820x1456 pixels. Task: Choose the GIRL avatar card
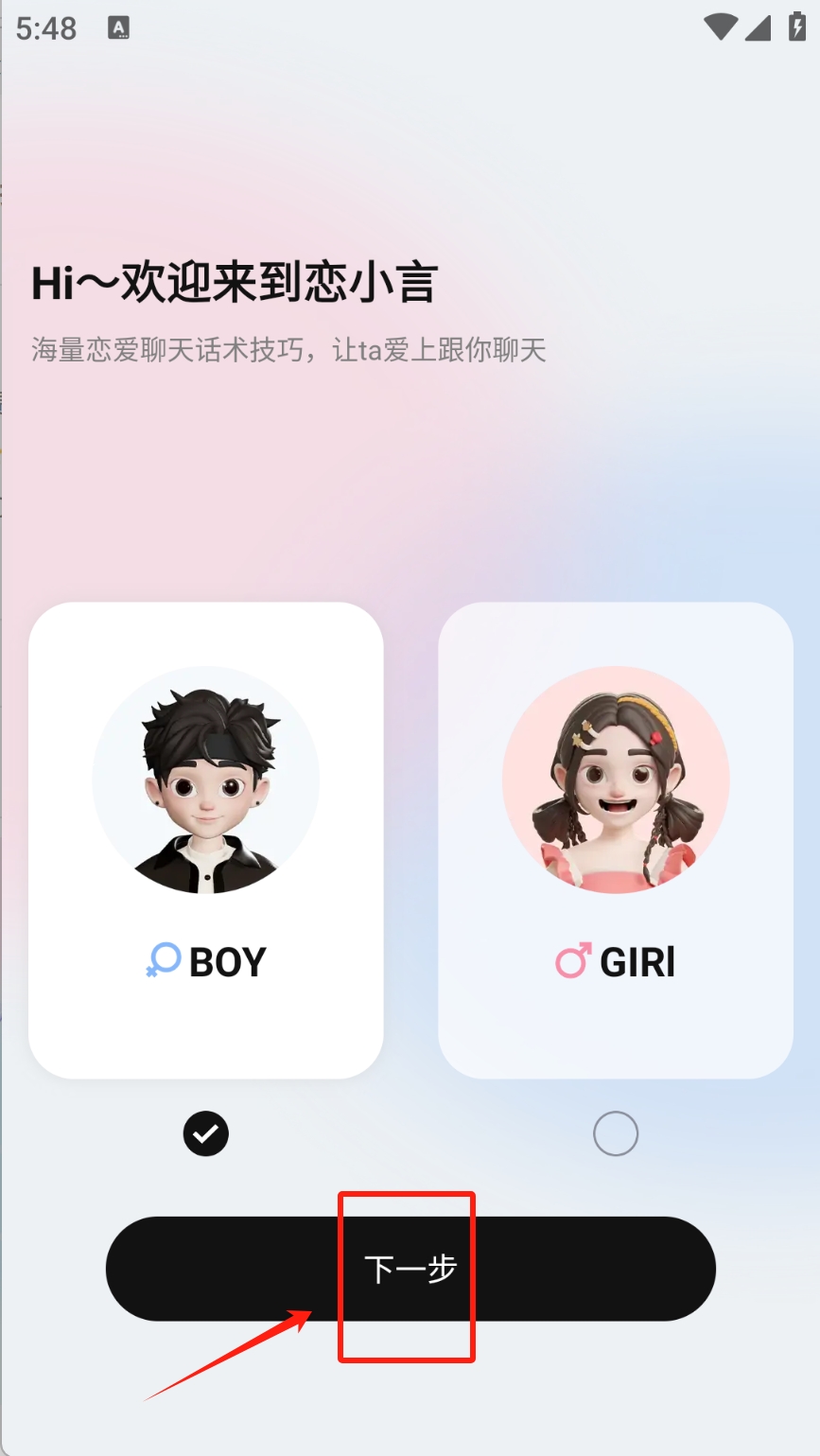(615, 839)
